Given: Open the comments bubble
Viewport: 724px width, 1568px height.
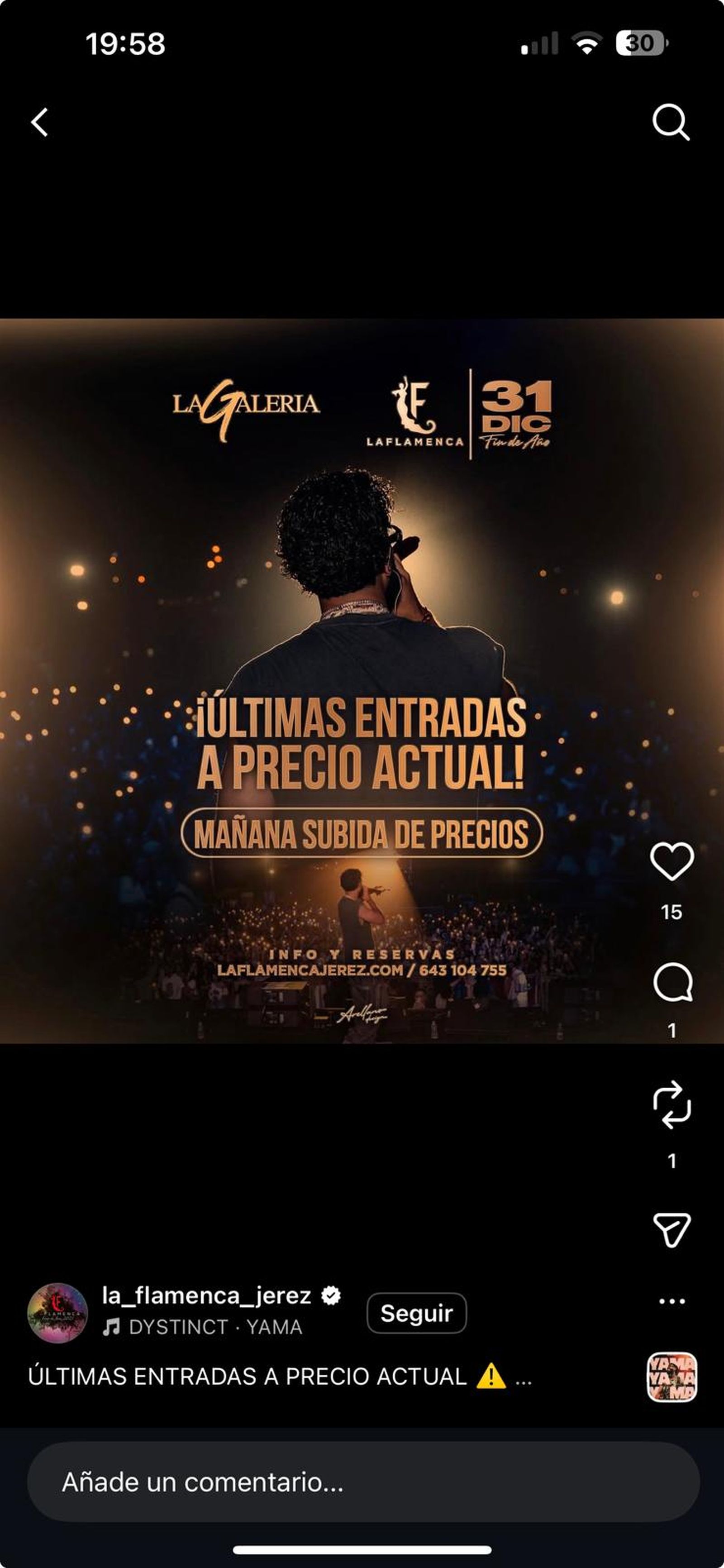Looking at the screenshot, I should click(672, 982).
